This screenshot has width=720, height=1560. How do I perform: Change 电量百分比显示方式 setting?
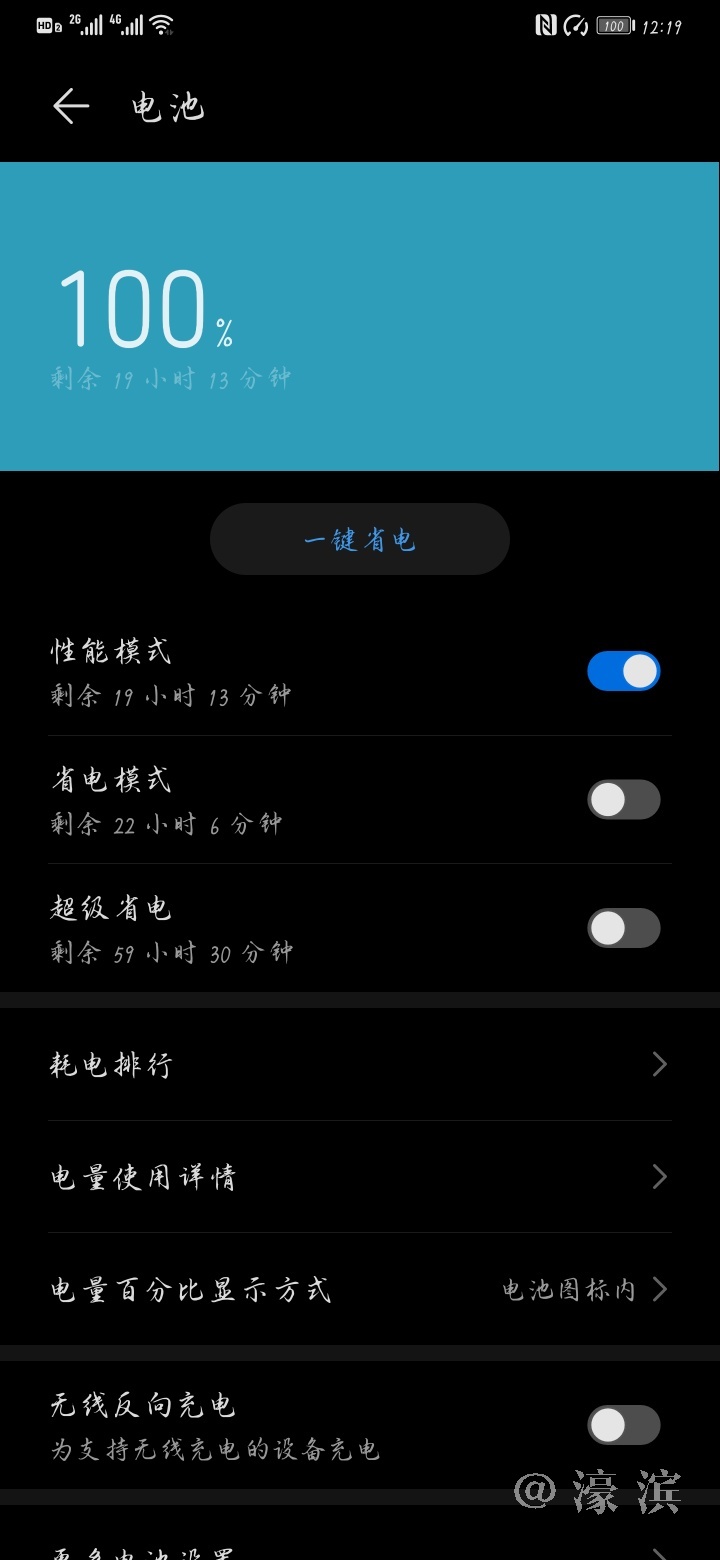tap(360, 1290)
